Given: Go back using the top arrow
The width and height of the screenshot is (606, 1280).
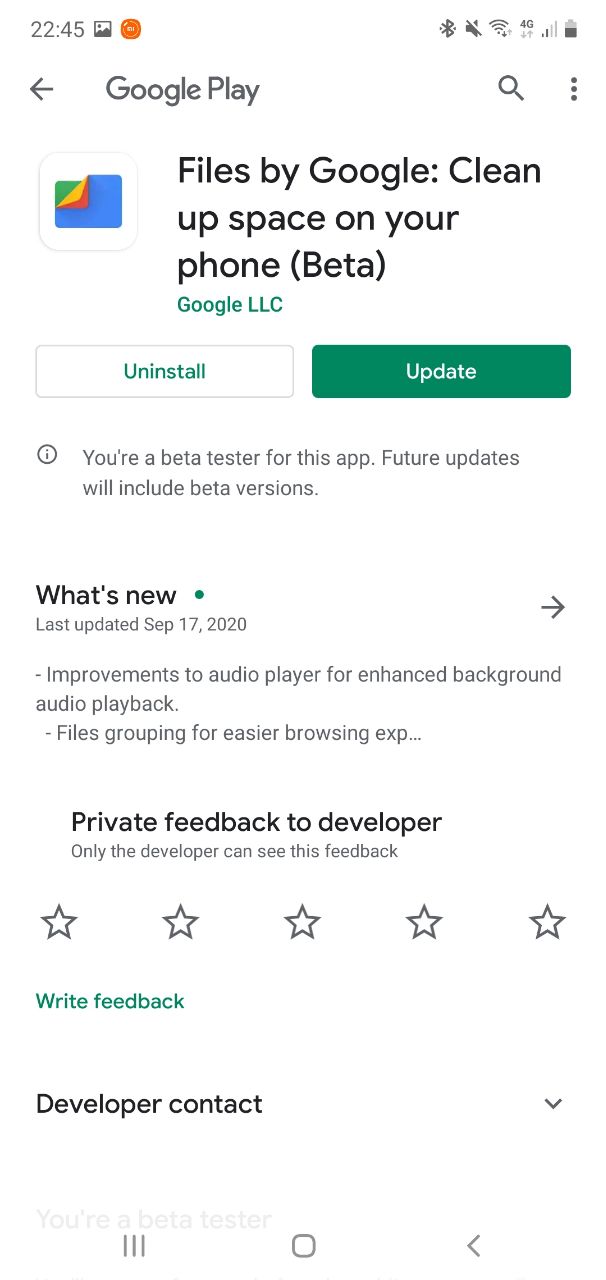Looking at the screenshot, I should [41, 89].
